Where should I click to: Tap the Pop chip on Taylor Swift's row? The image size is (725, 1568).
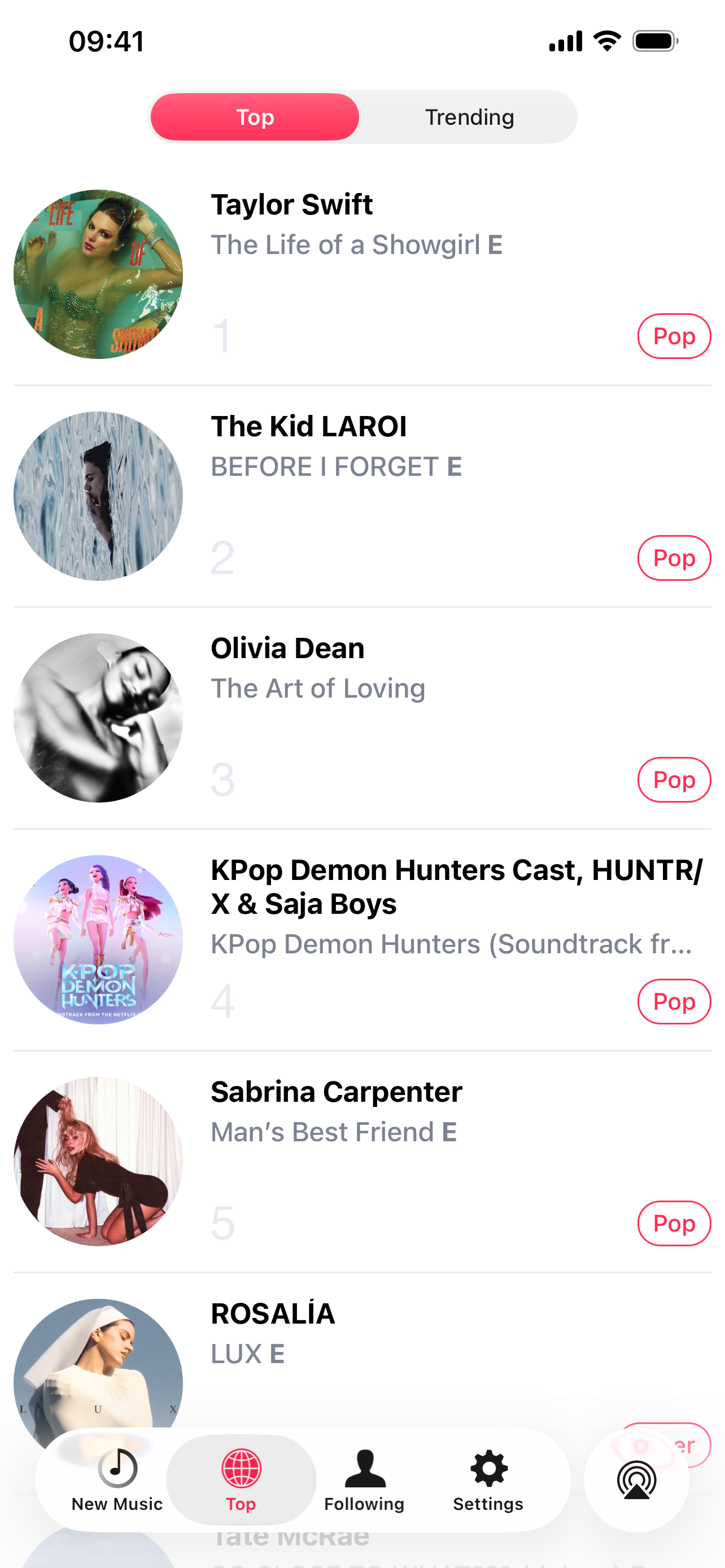click(673, 336)
